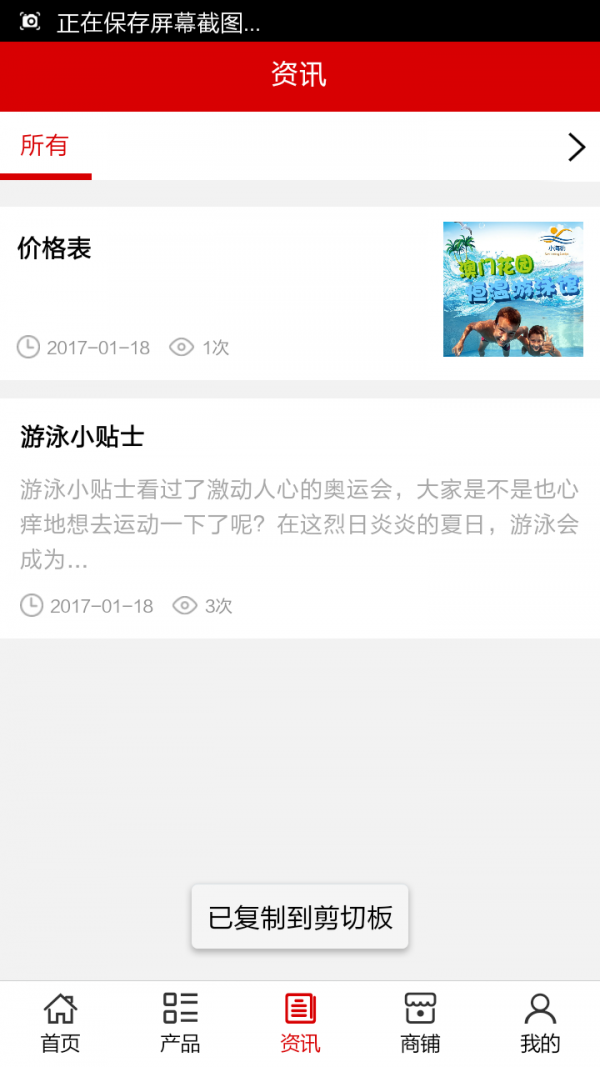Switch to the 产品 tab
Screen dimensions: 600x1067
point(180,1022)
